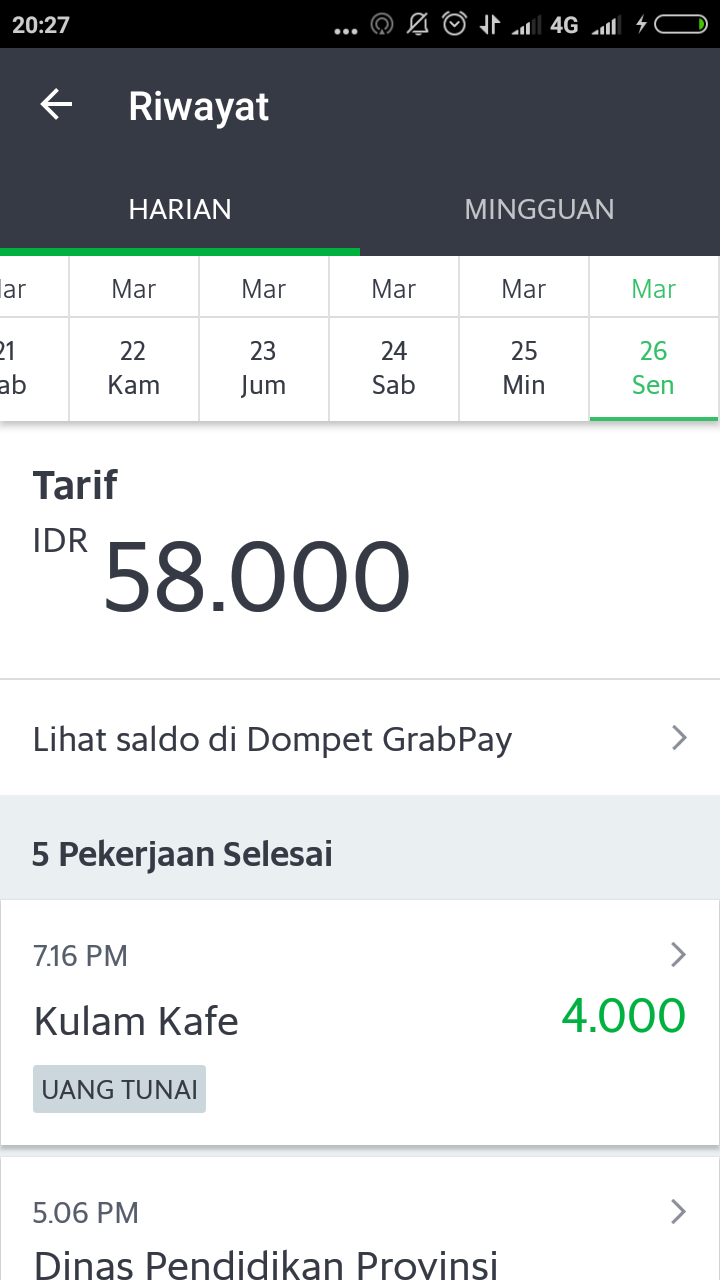Open Lihat saldo di Dompet GrabPay
The image size is (720, 1280).
(360, 739)
